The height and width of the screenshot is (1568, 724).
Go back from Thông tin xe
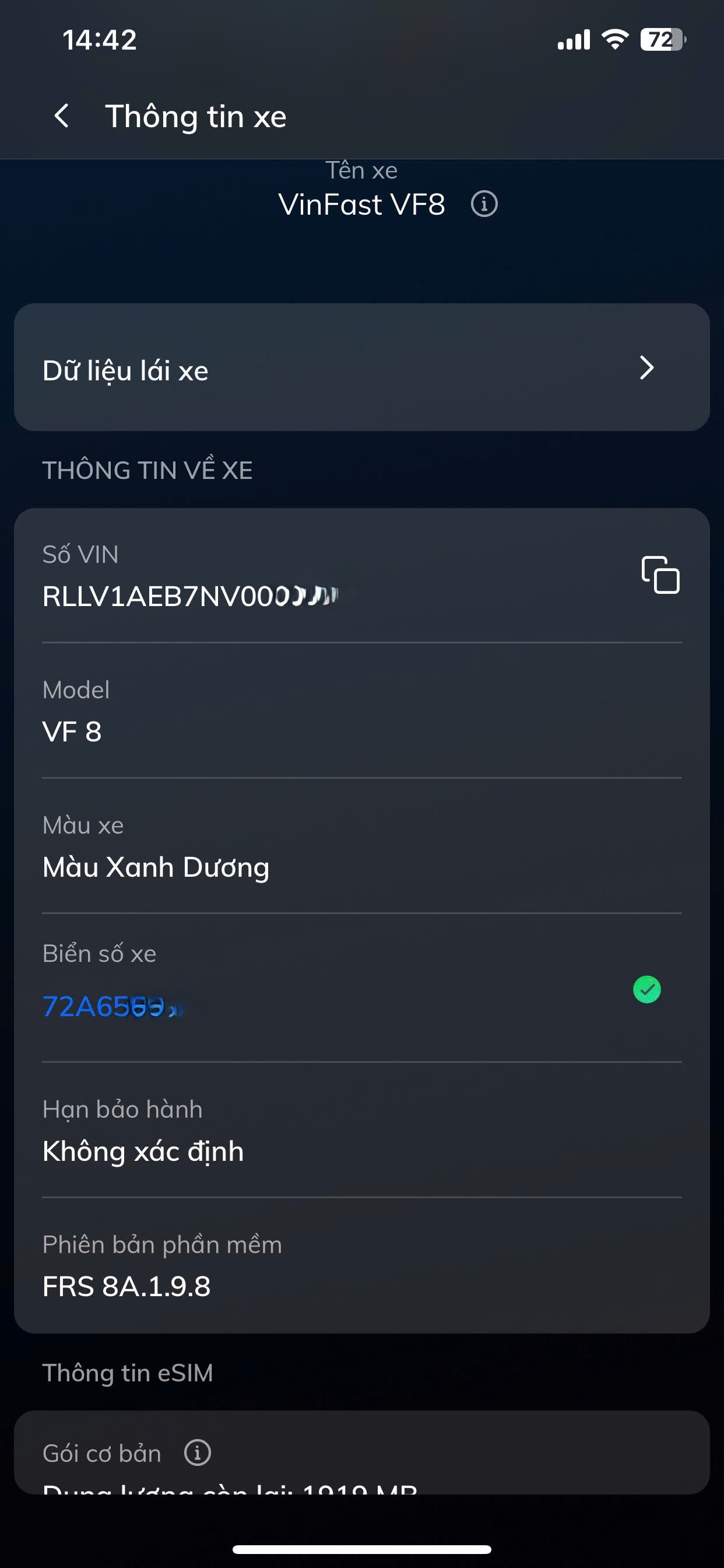point(61,116)
